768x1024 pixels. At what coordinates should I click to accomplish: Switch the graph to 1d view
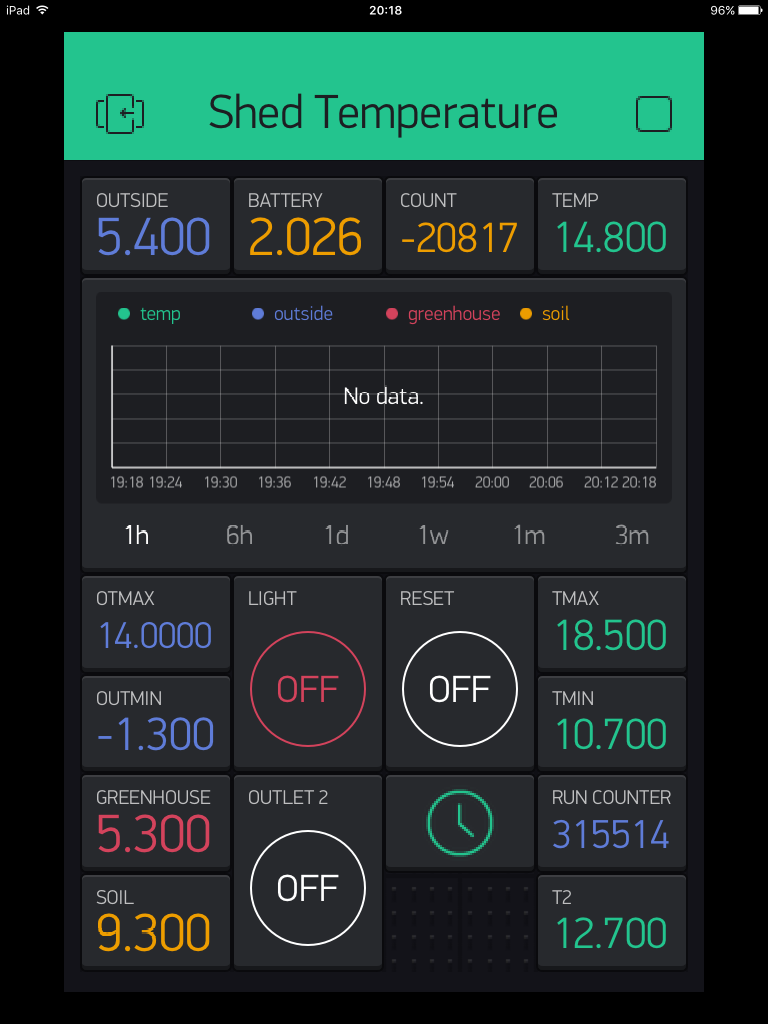point(336,535)
